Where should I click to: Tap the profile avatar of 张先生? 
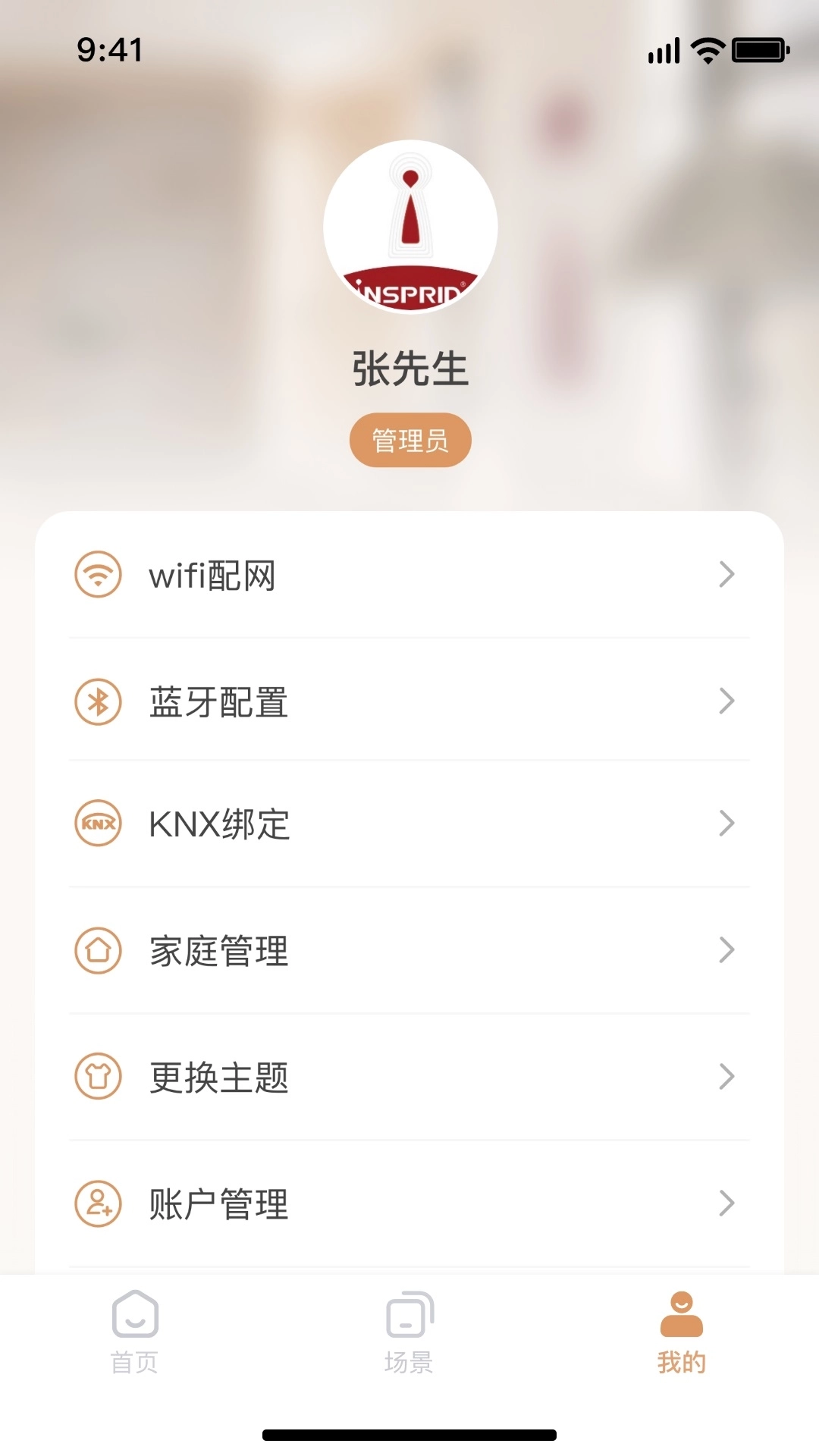pyautogui.click(x=410, y=227)
